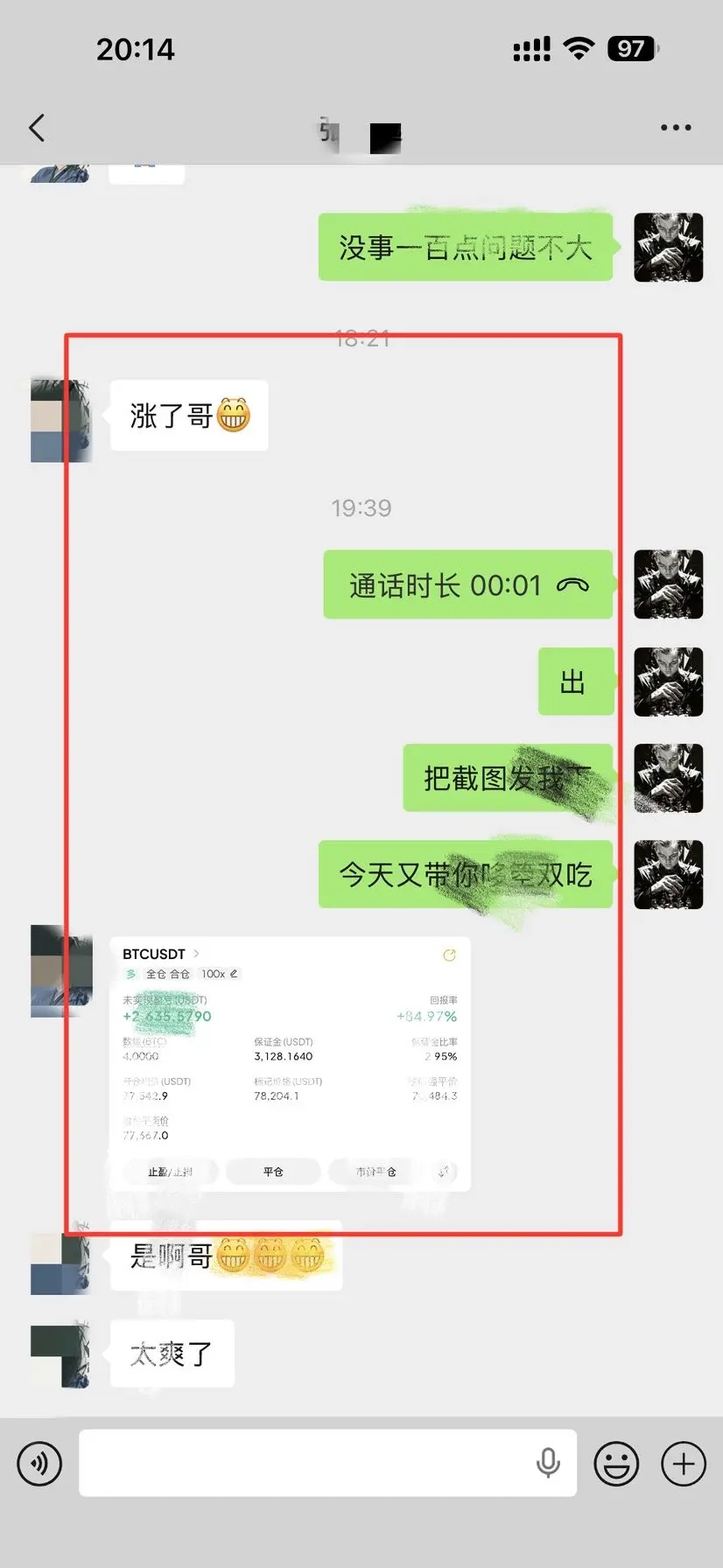
Task: Tap the pencil icon beside 100x leverage
Action: click(234, 974)
